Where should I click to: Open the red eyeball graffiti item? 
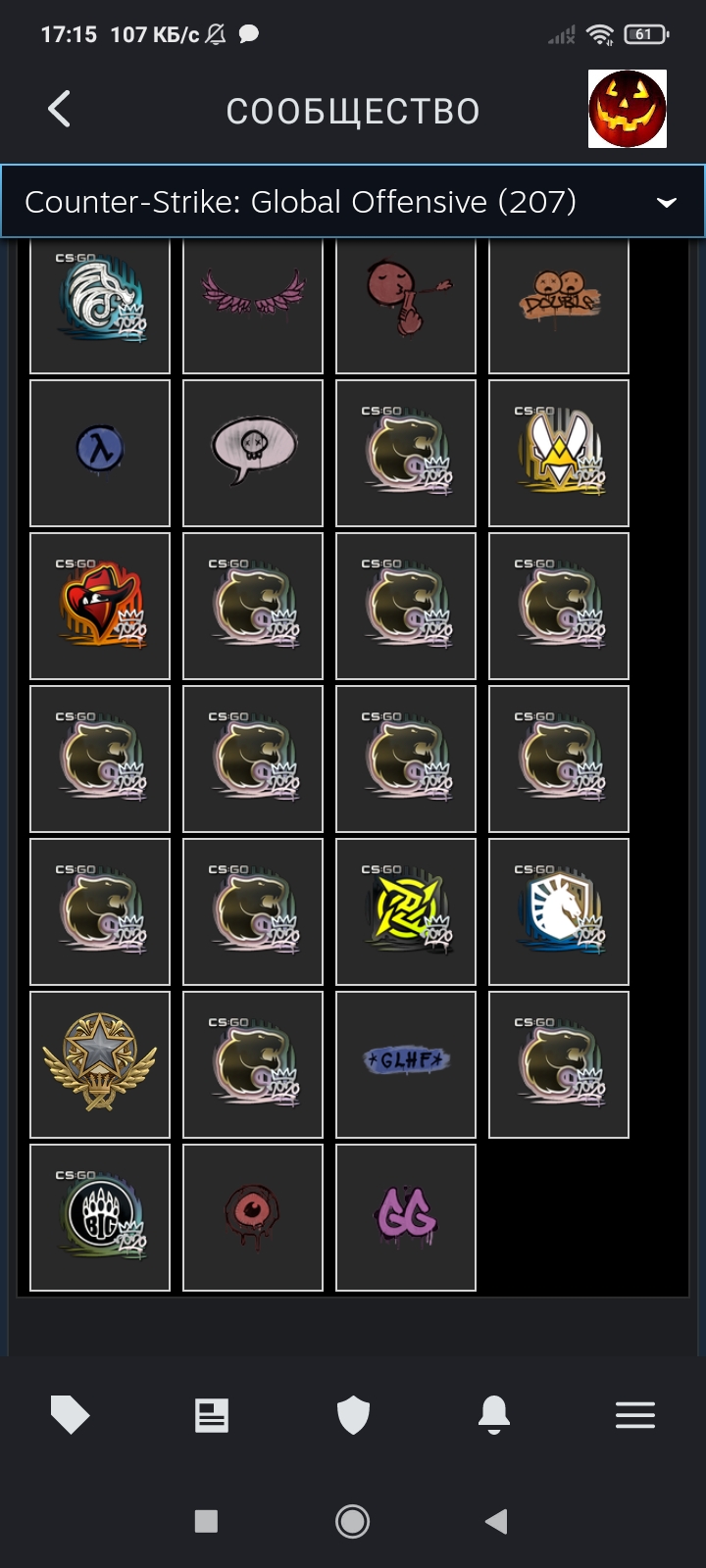[x=253, y=1217]
